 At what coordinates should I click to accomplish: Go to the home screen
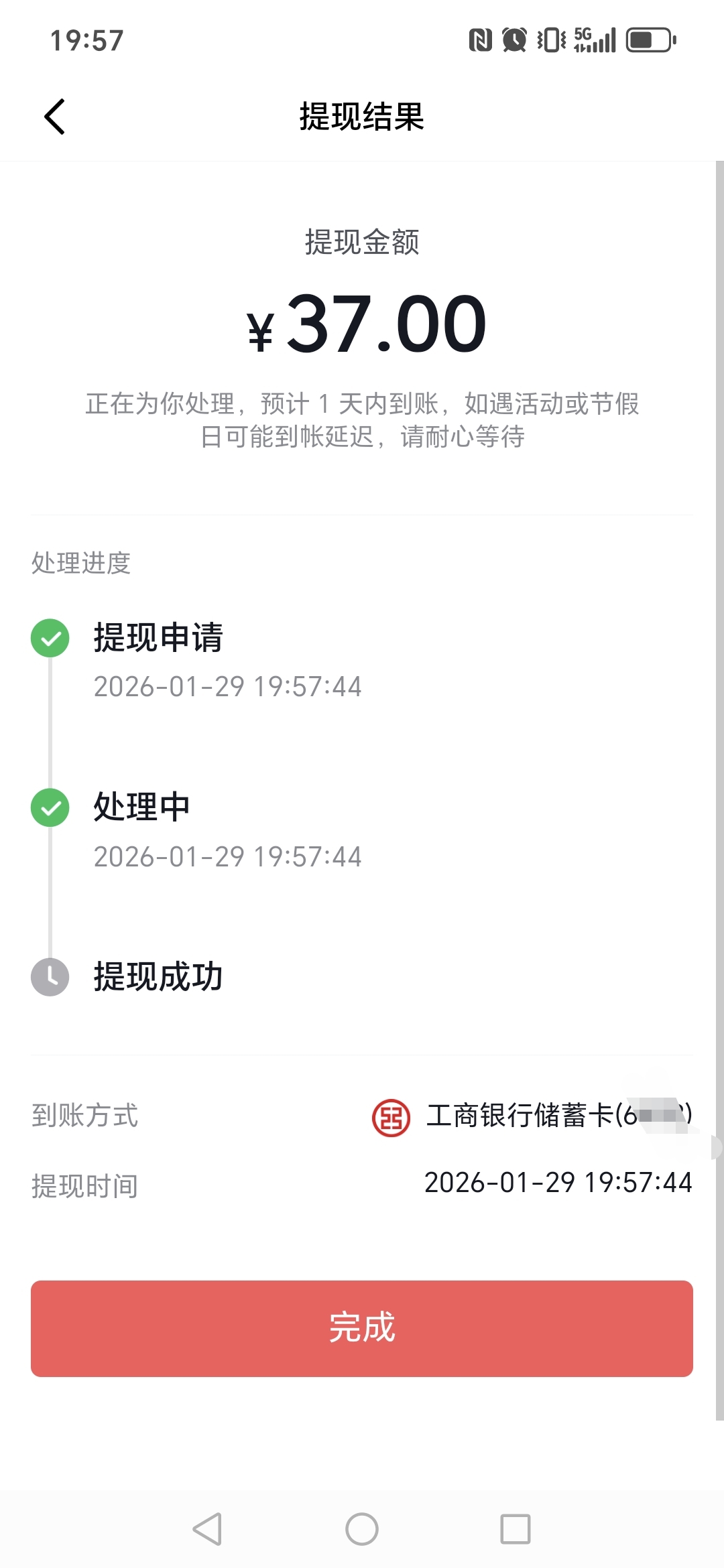(362, 1529)
